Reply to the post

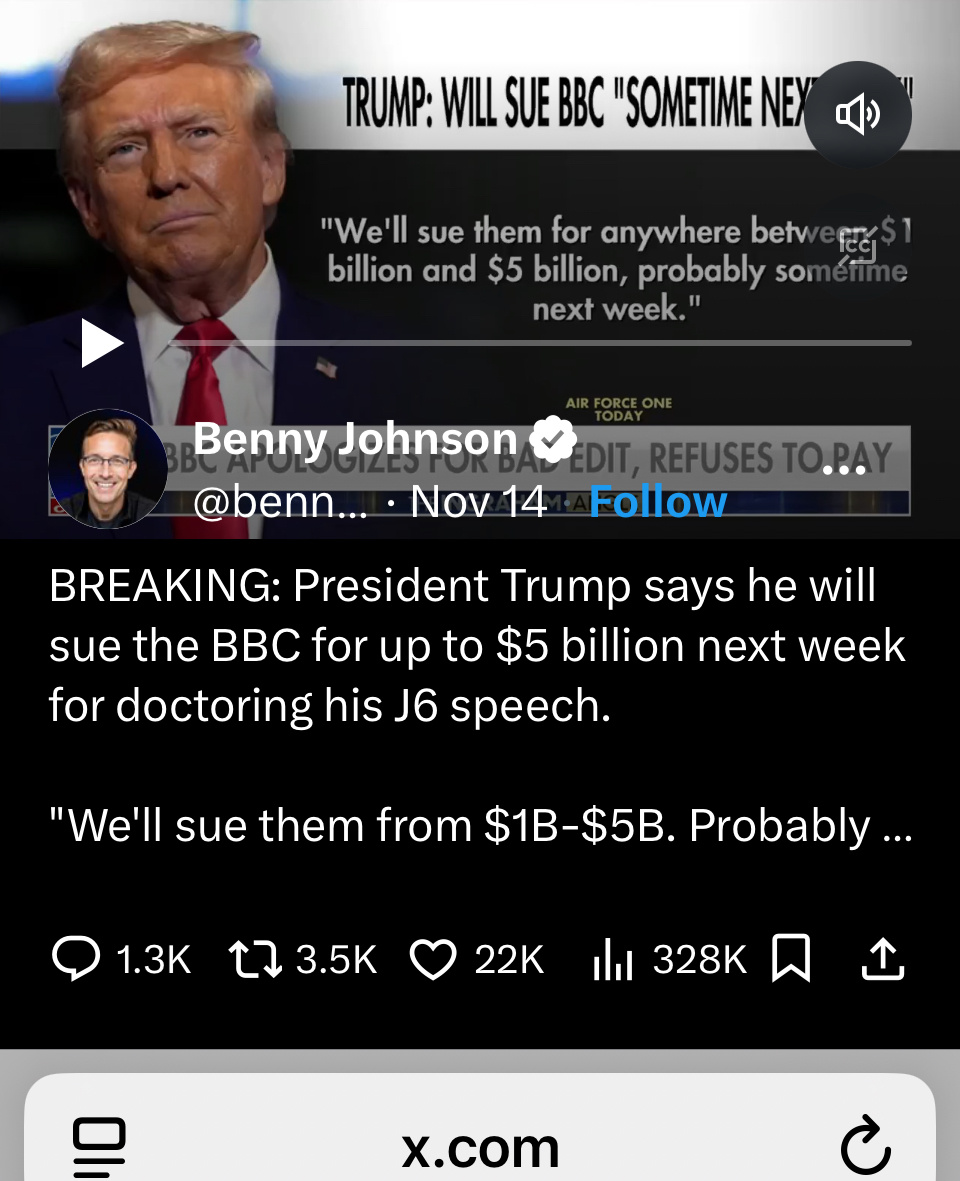(76, 960)
